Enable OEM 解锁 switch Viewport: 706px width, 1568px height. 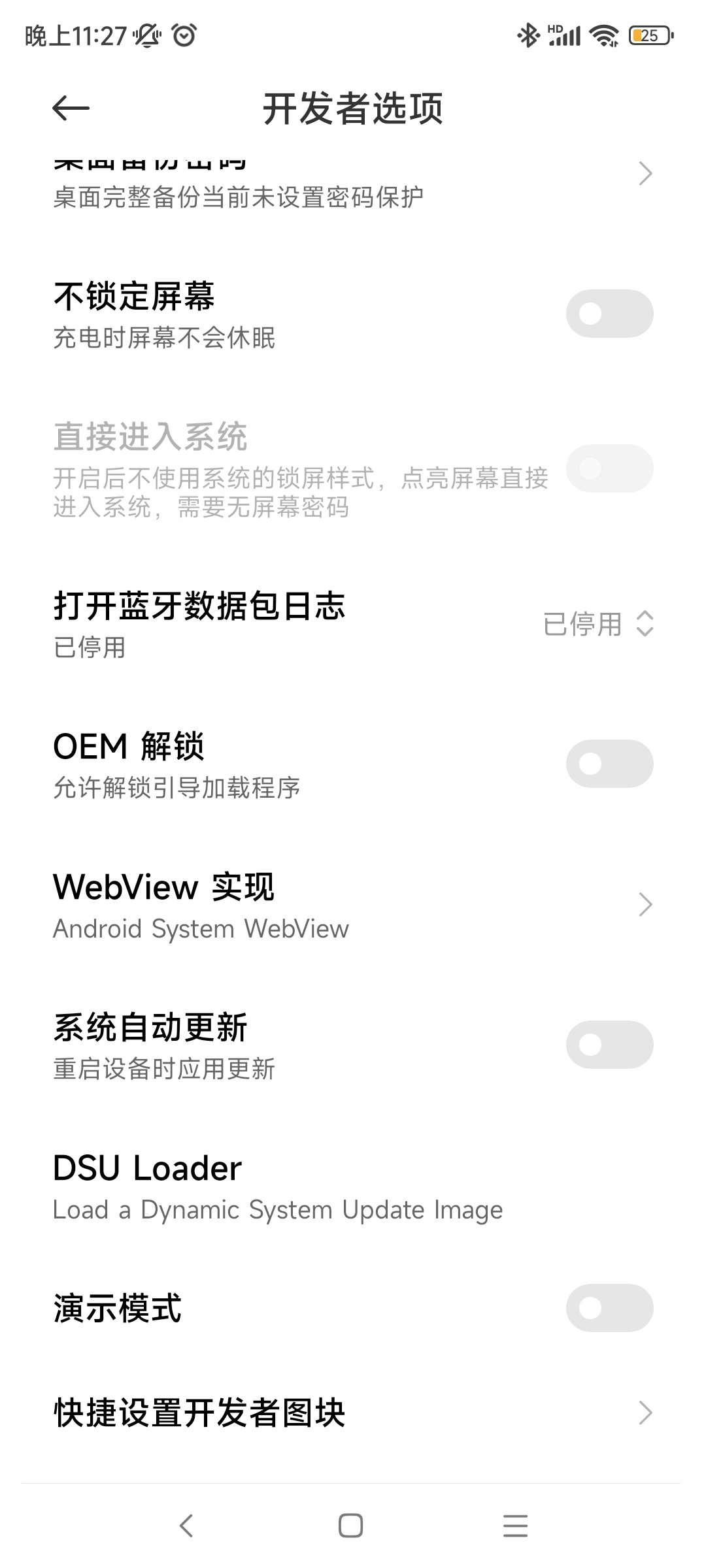pyautogui.click(x=609, y=764)
